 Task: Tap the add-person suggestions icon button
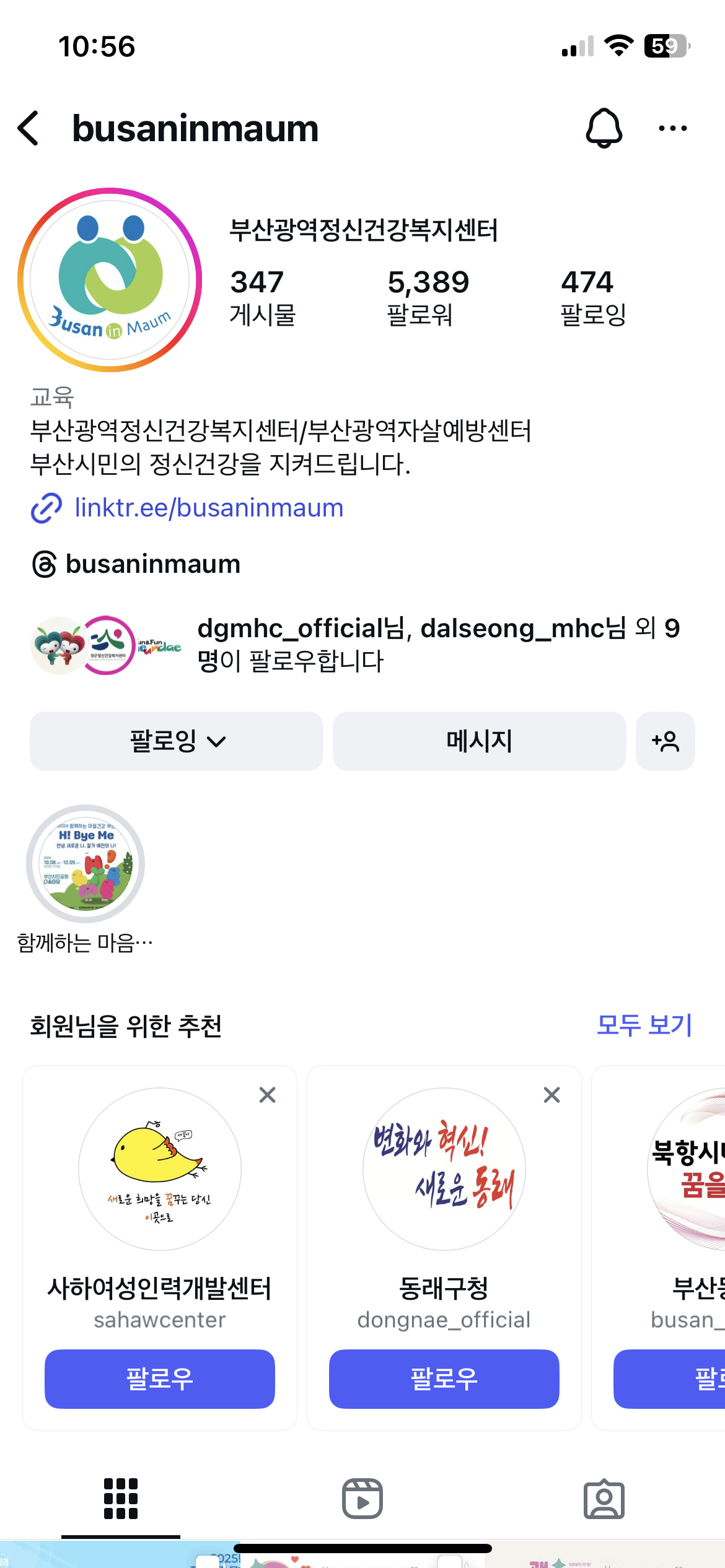tap(665, 741)
